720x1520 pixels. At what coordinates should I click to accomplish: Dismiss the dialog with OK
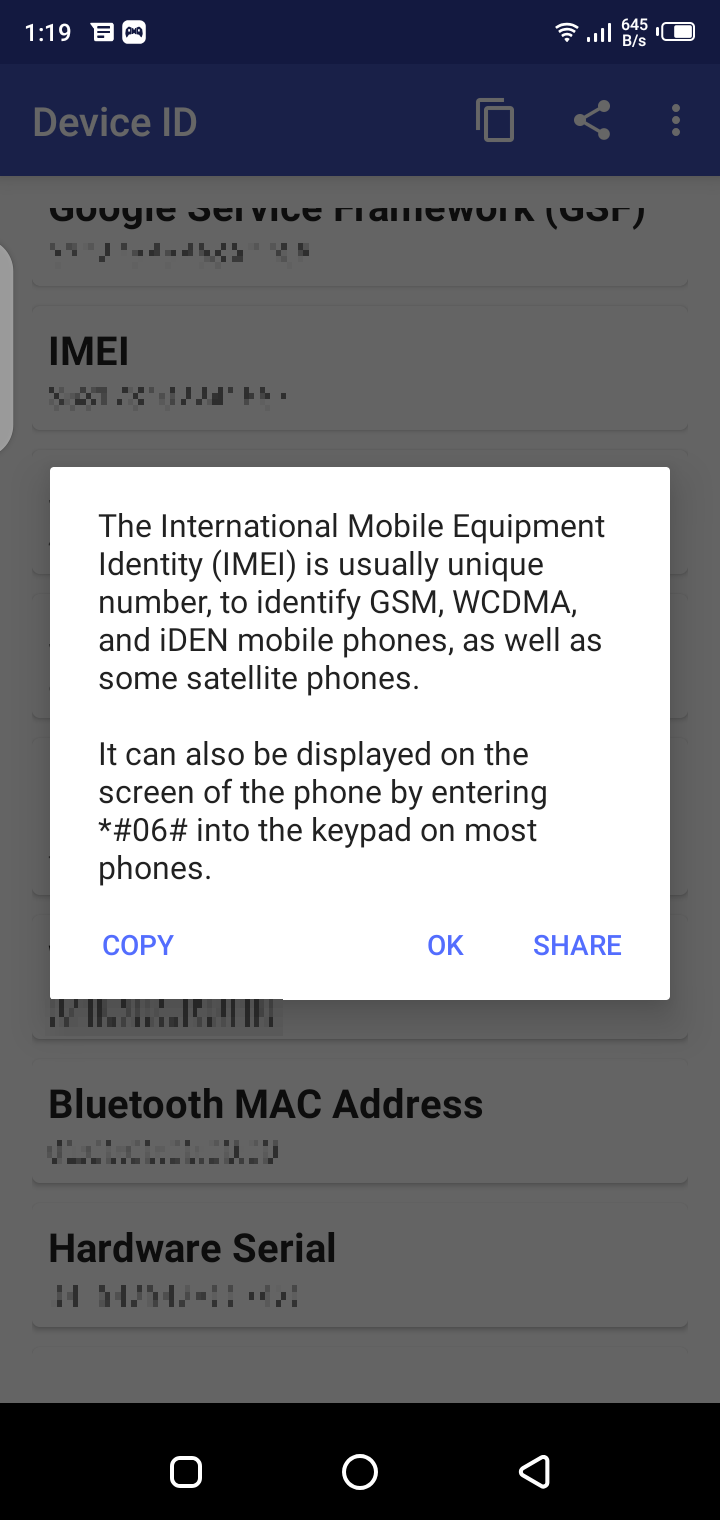click(445, 945)
